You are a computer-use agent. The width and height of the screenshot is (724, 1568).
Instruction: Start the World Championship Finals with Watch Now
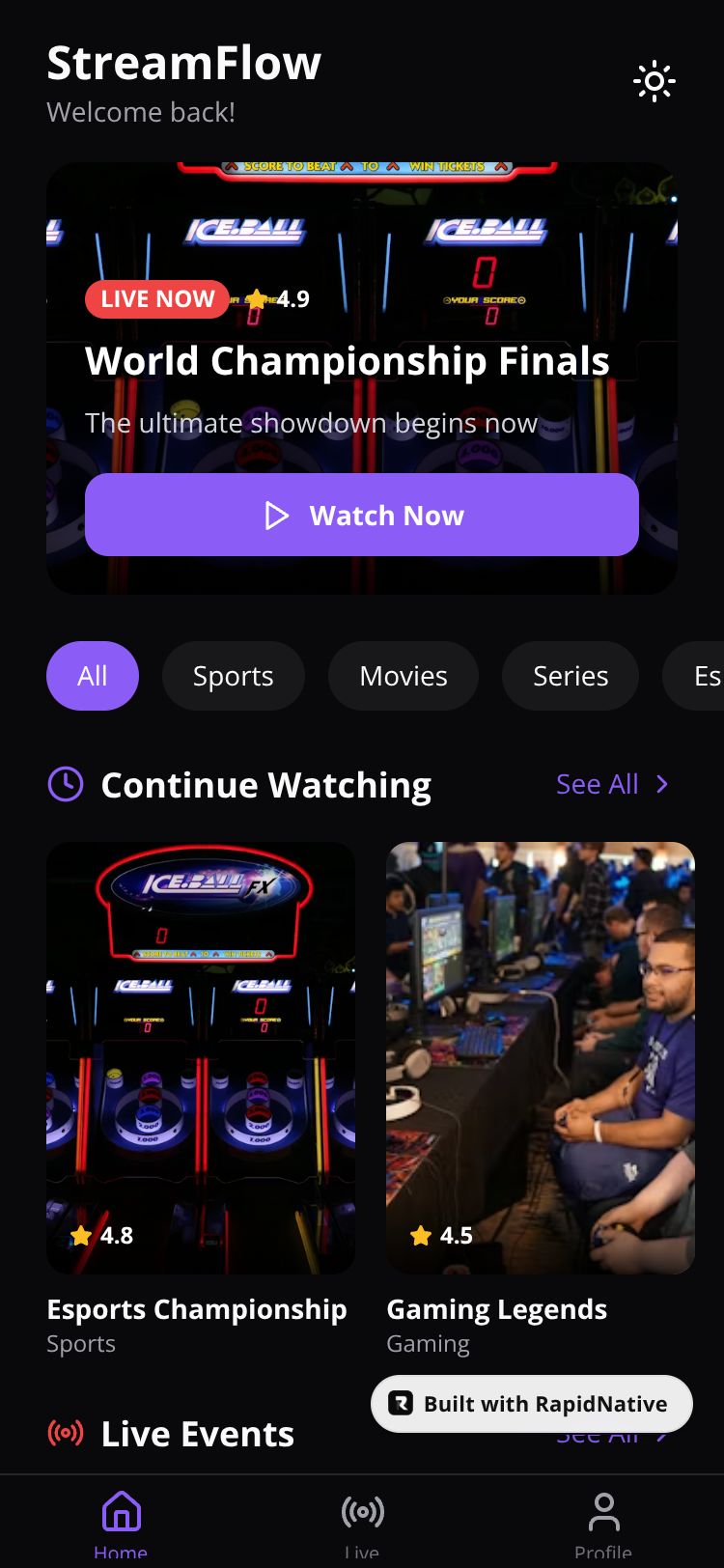click(362, 515)
